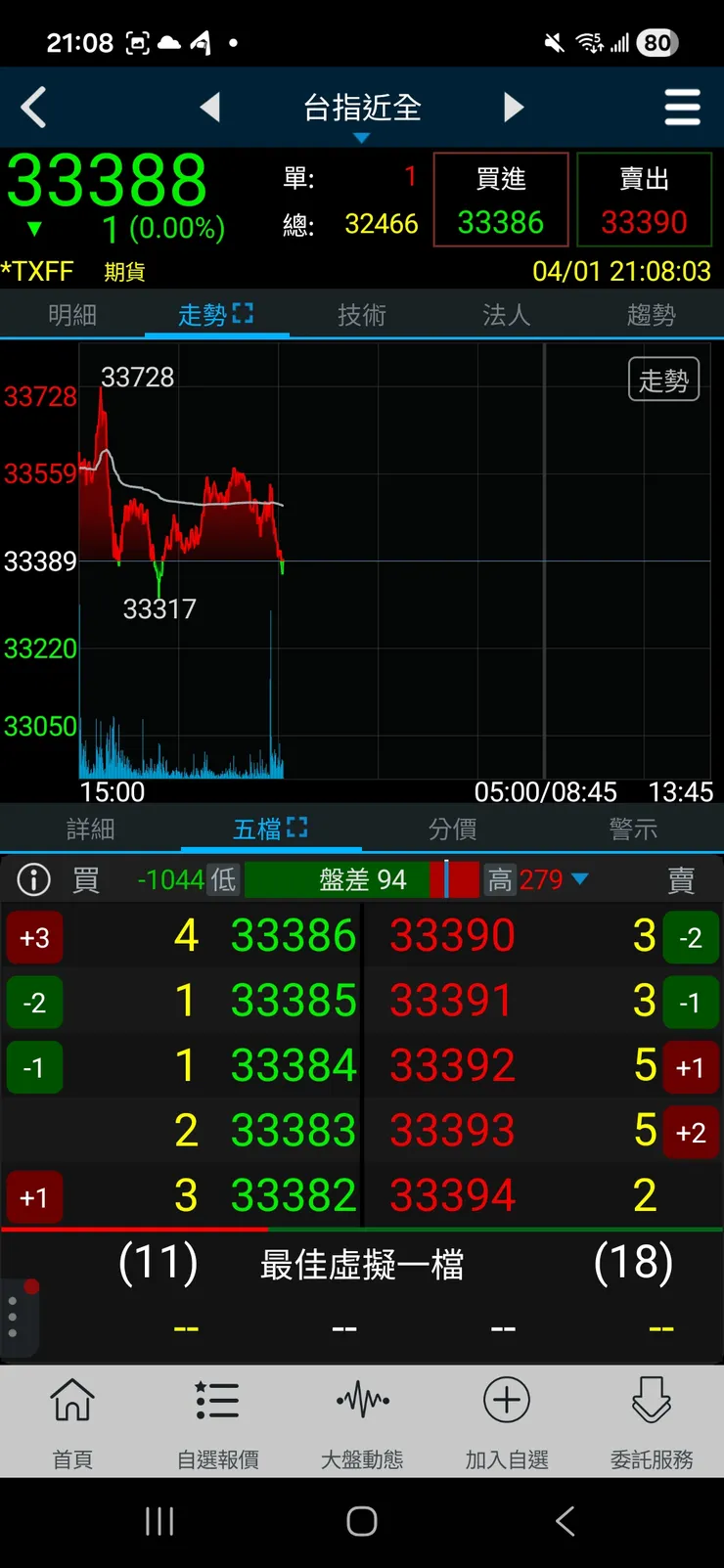Open the 詳細 tab
This screenshot has width=724, height=1568.
coord(90,829)
